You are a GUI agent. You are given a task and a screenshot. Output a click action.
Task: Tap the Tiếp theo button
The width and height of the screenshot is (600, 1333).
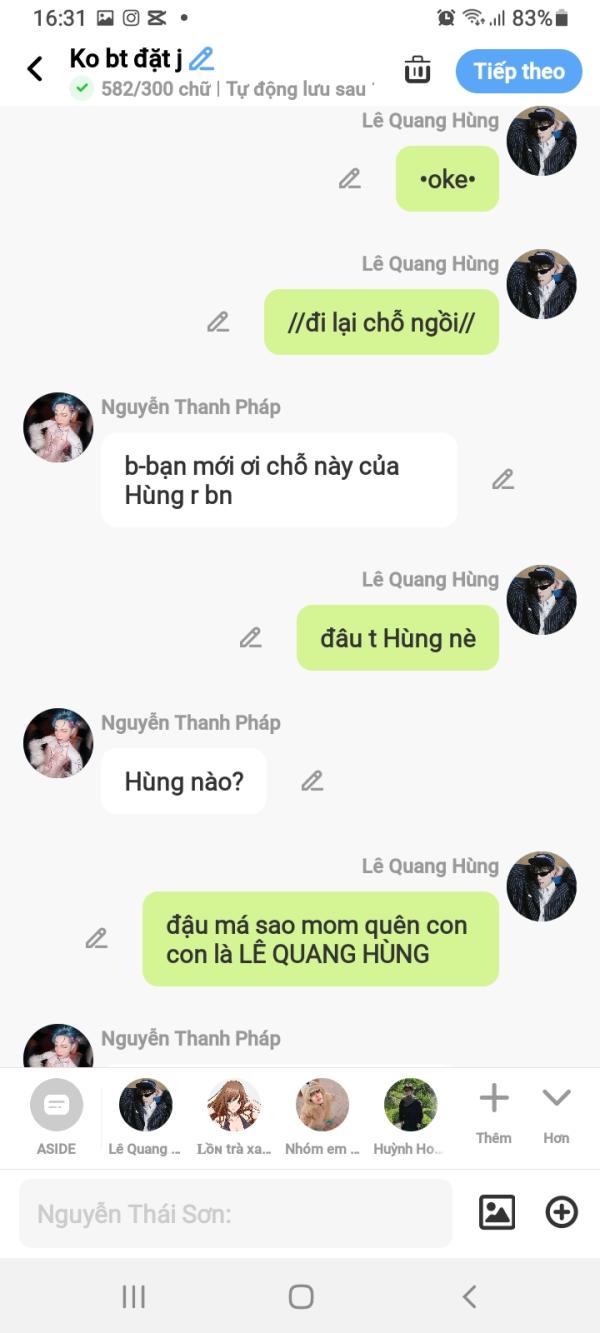(519, 71)
